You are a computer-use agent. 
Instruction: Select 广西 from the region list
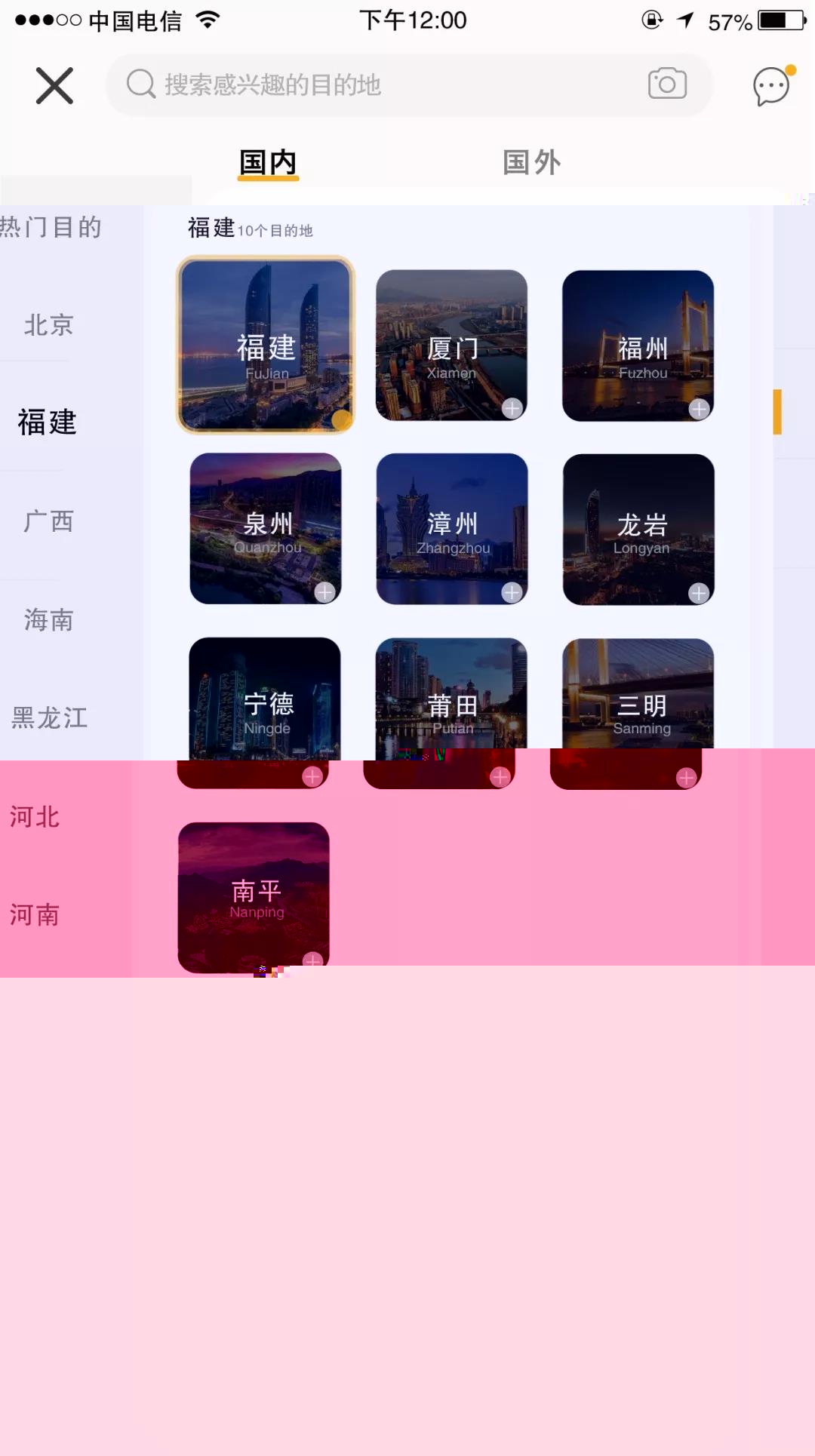click(x=48, y=521)
